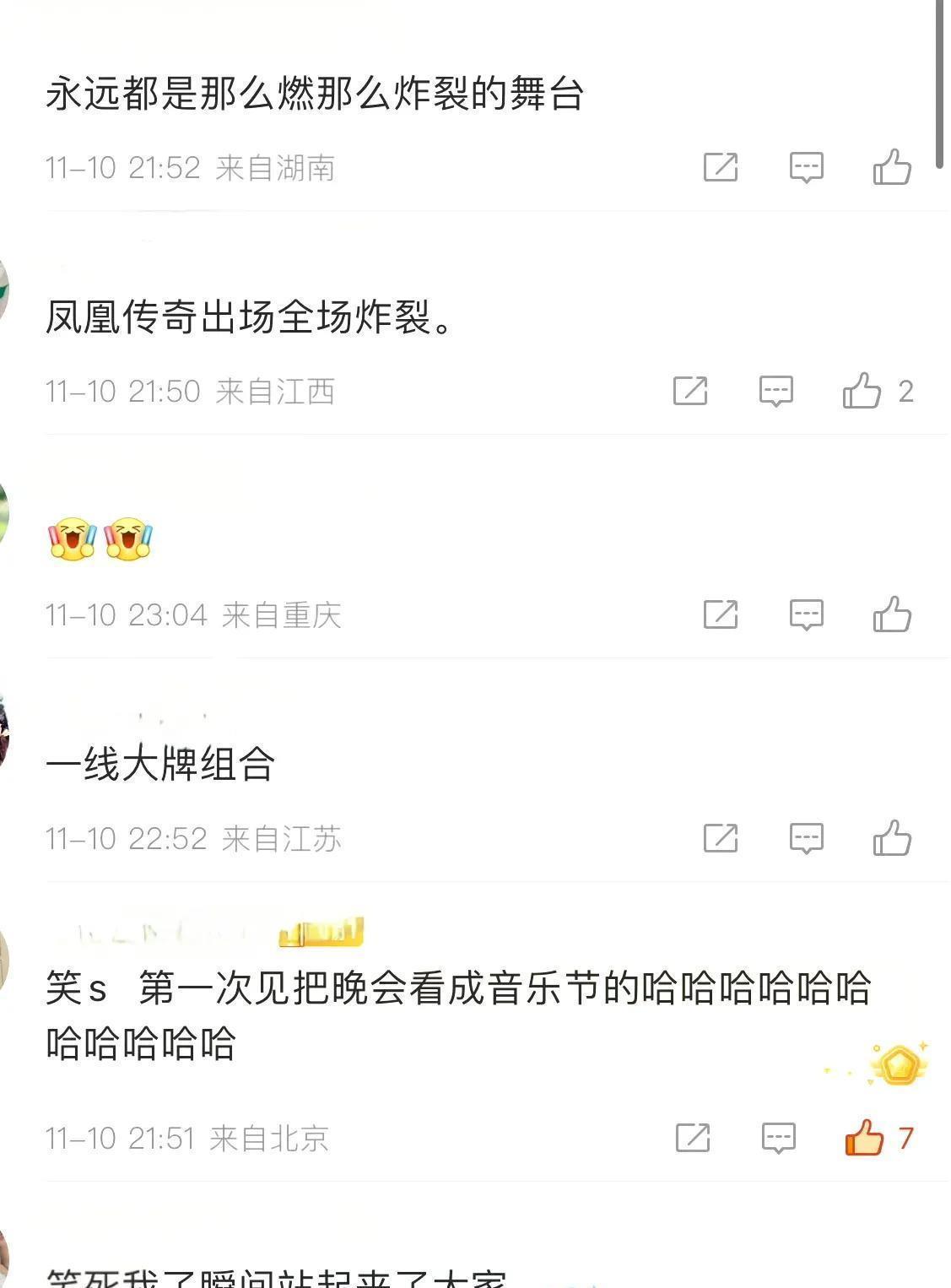Image resolution: width=951 pixels, height=1288 pixels.
Task: Repost the emoji comment from 重庆
Action: point(720,614)
